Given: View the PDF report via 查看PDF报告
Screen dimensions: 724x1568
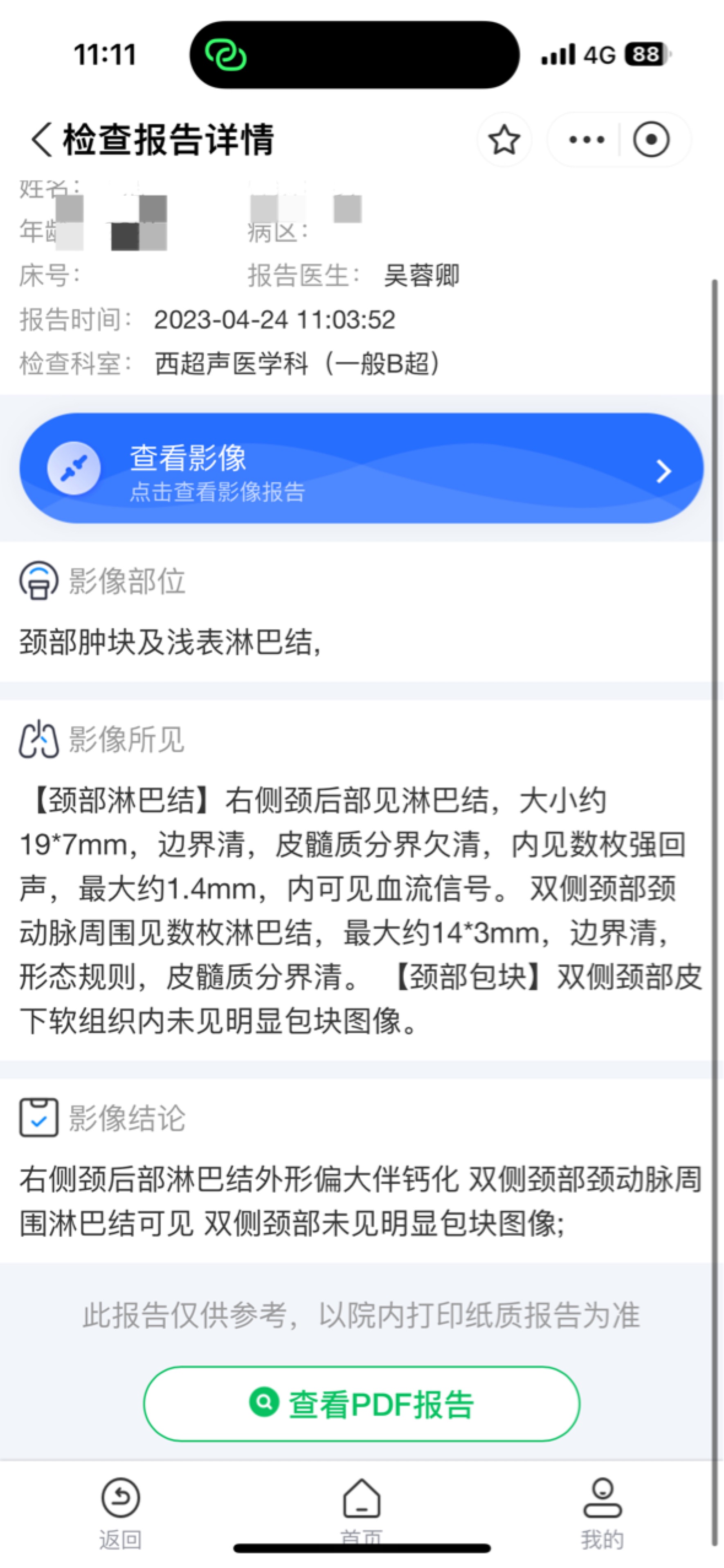Looking at the screenshot, I should (x=361, y=1404).
